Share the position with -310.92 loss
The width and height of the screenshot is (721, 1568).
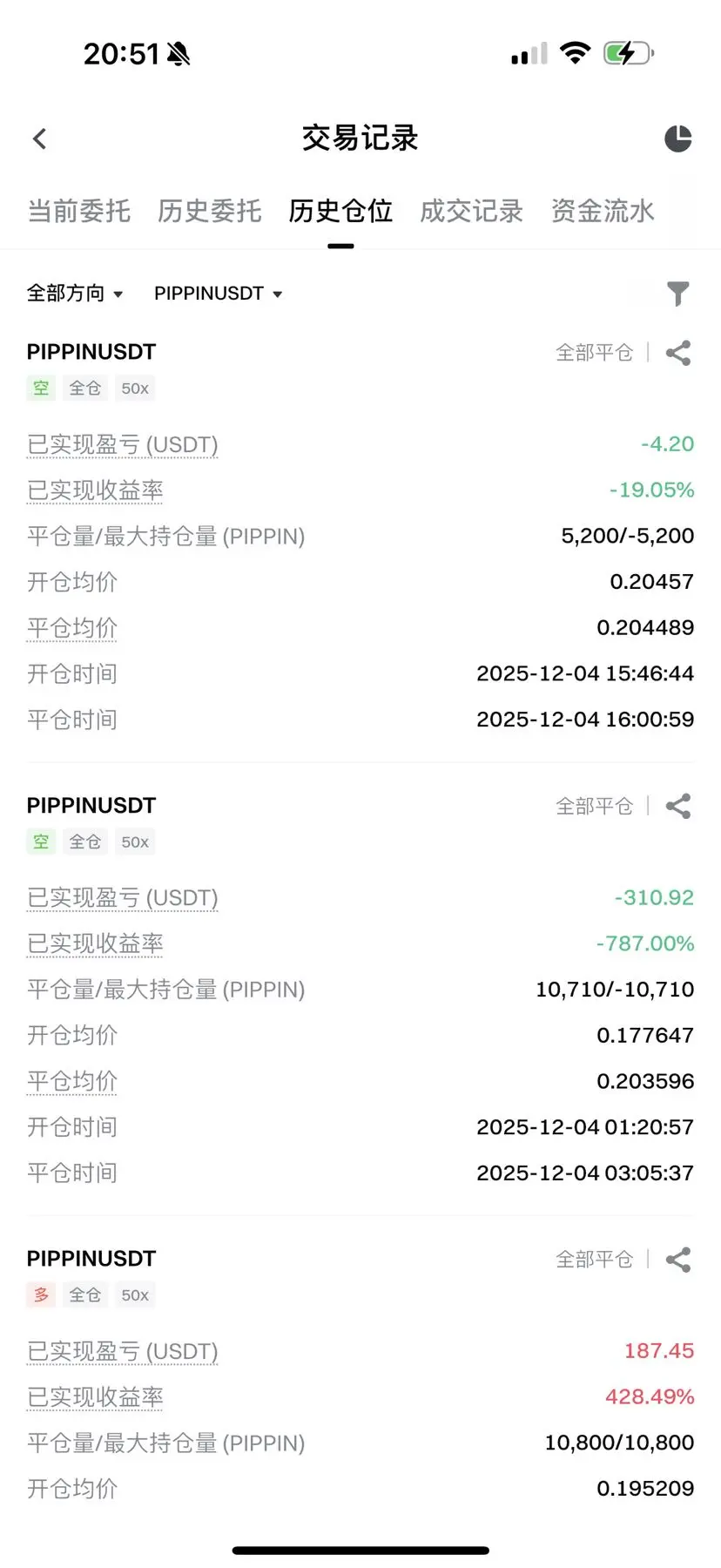coord(678,807)
